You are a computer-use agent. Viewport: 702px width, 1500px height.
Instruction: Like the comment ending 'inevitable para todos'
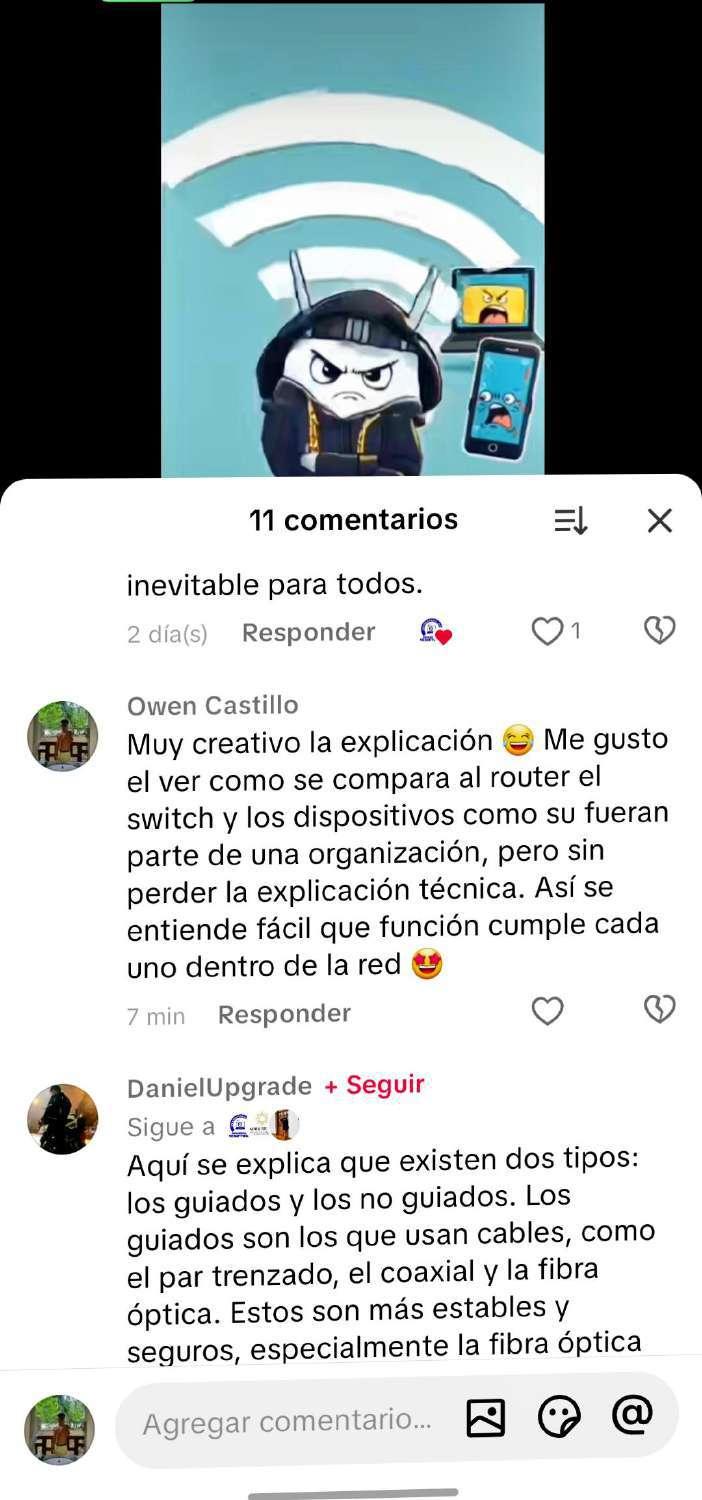tap(547, 631)
